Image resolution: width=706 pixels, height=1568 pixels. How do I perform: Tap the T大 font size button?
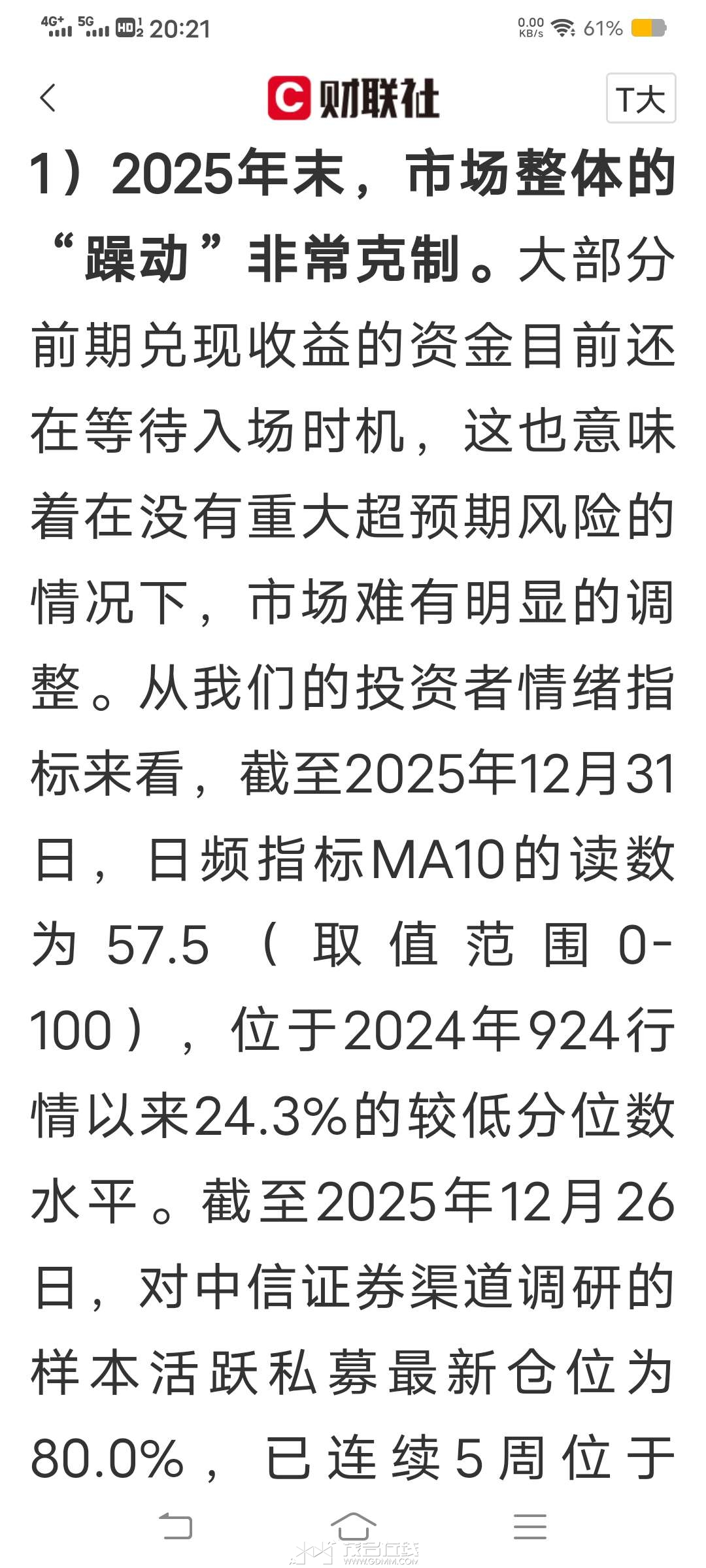tap(641, 99)
